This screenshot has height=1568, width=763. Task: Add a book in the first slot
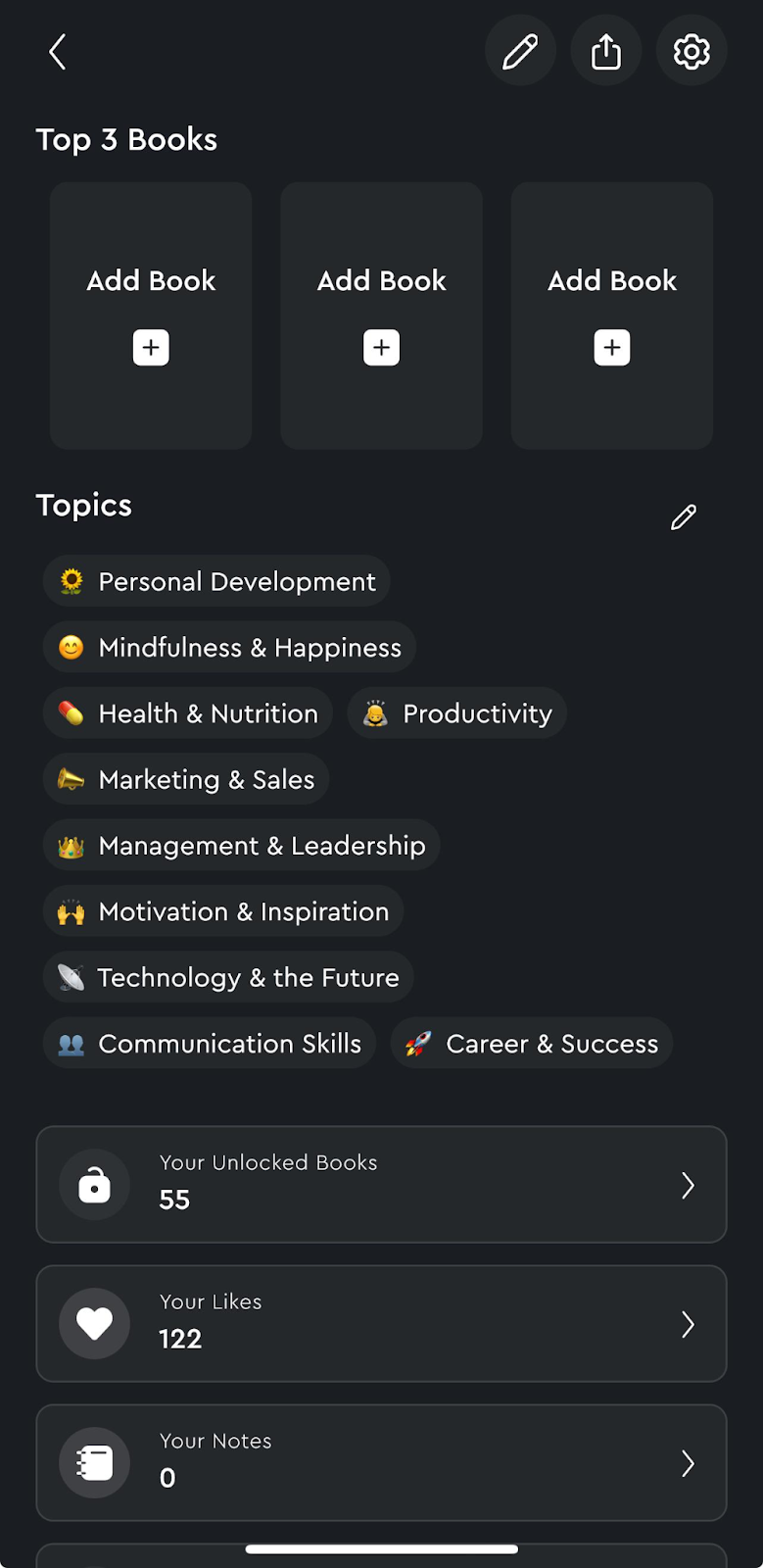tap(151, 316)
